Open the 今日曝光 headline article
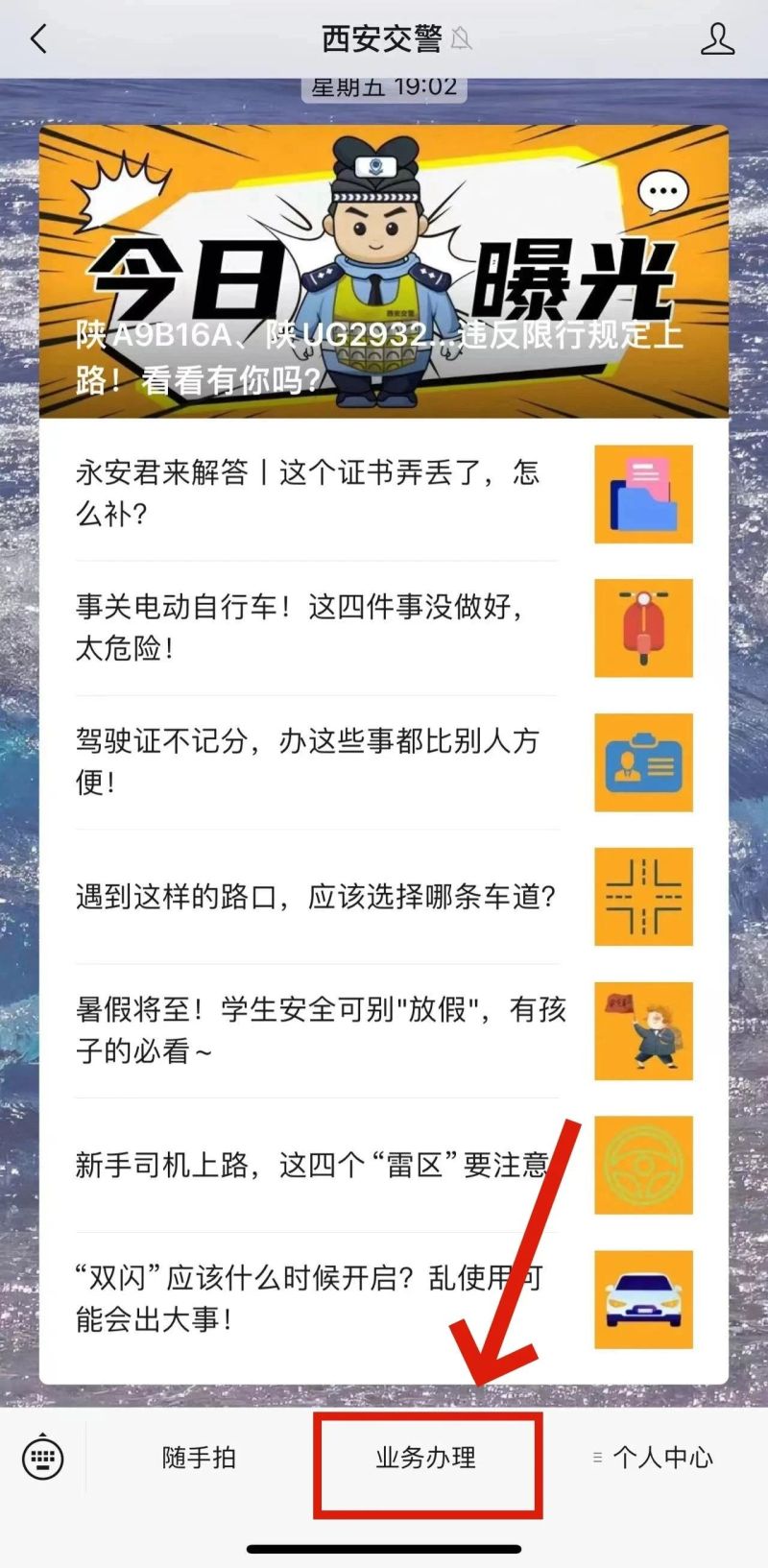768x1568 pixels. (x=384, y=272)
